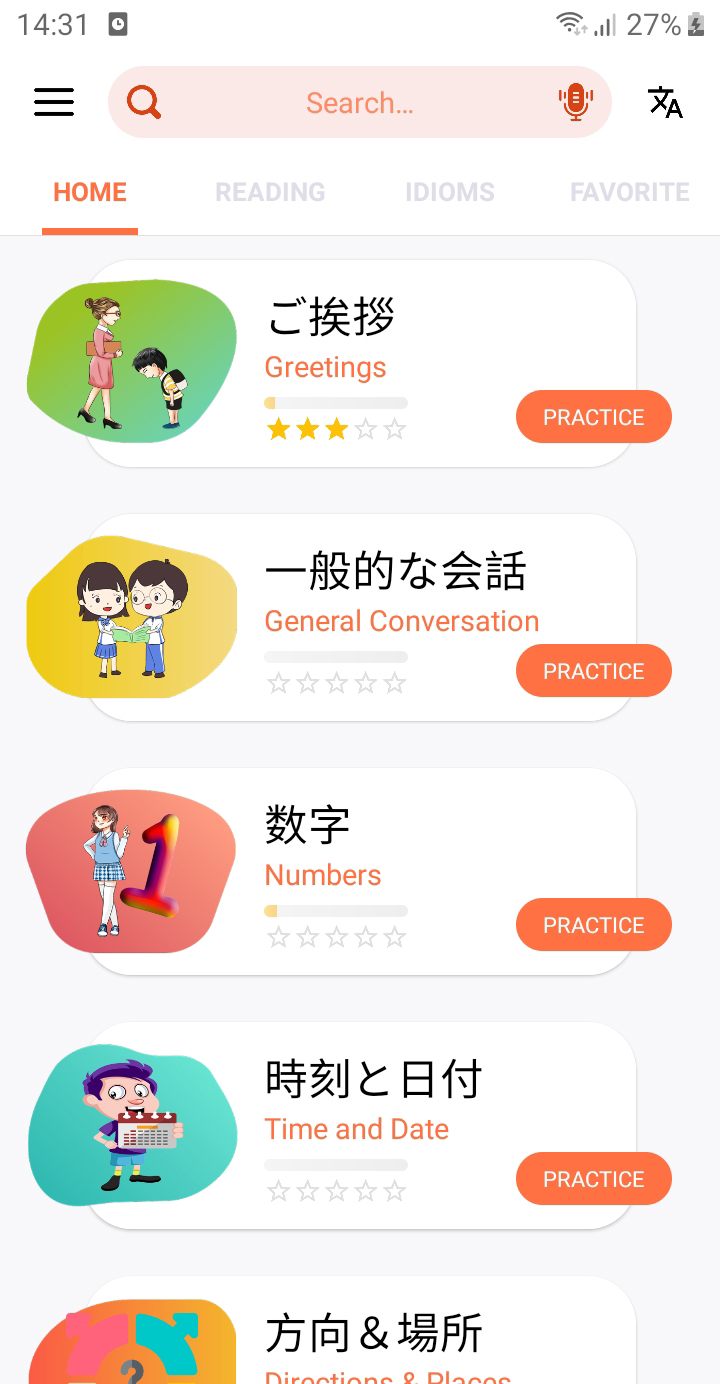Select the Numbers lesson artwork
Image resolution: width=720 pixels, height=1384 pixels.
click(x=131, y=868)
